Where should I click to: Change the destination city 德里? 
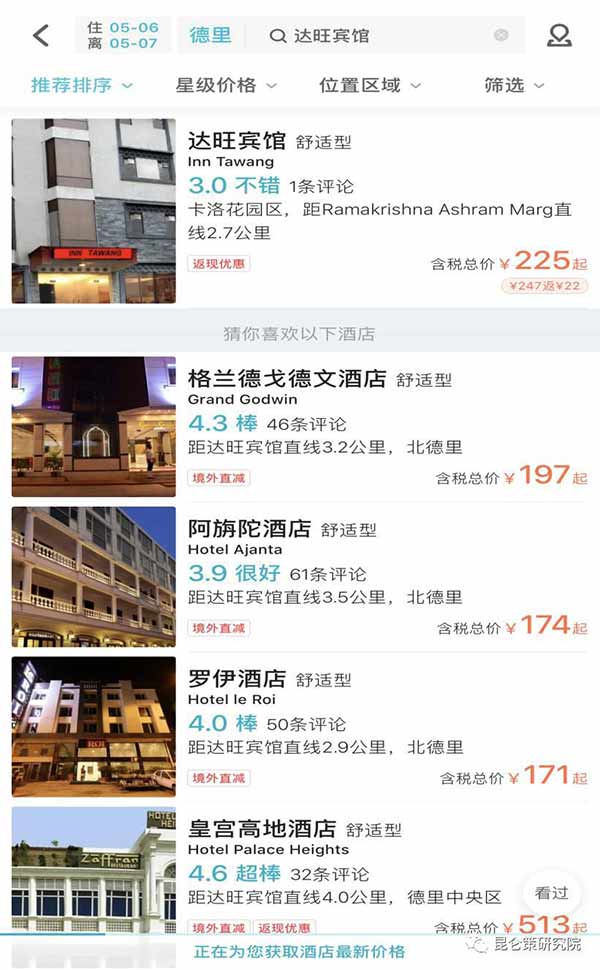[210, 36]
